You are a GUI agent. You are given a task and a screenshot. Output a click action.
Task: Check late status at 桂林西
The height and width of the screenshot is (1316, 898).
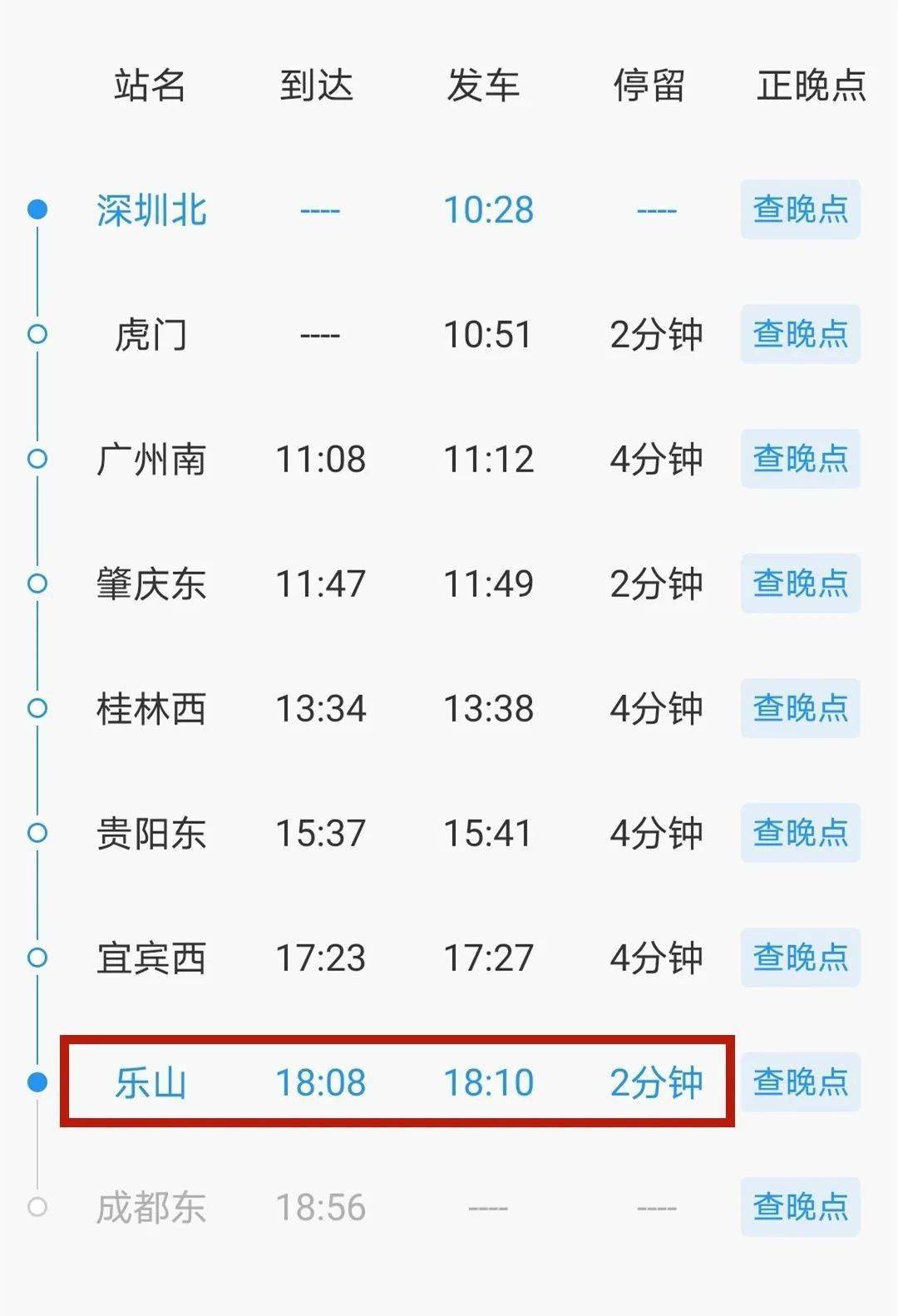tap(800, 708)
